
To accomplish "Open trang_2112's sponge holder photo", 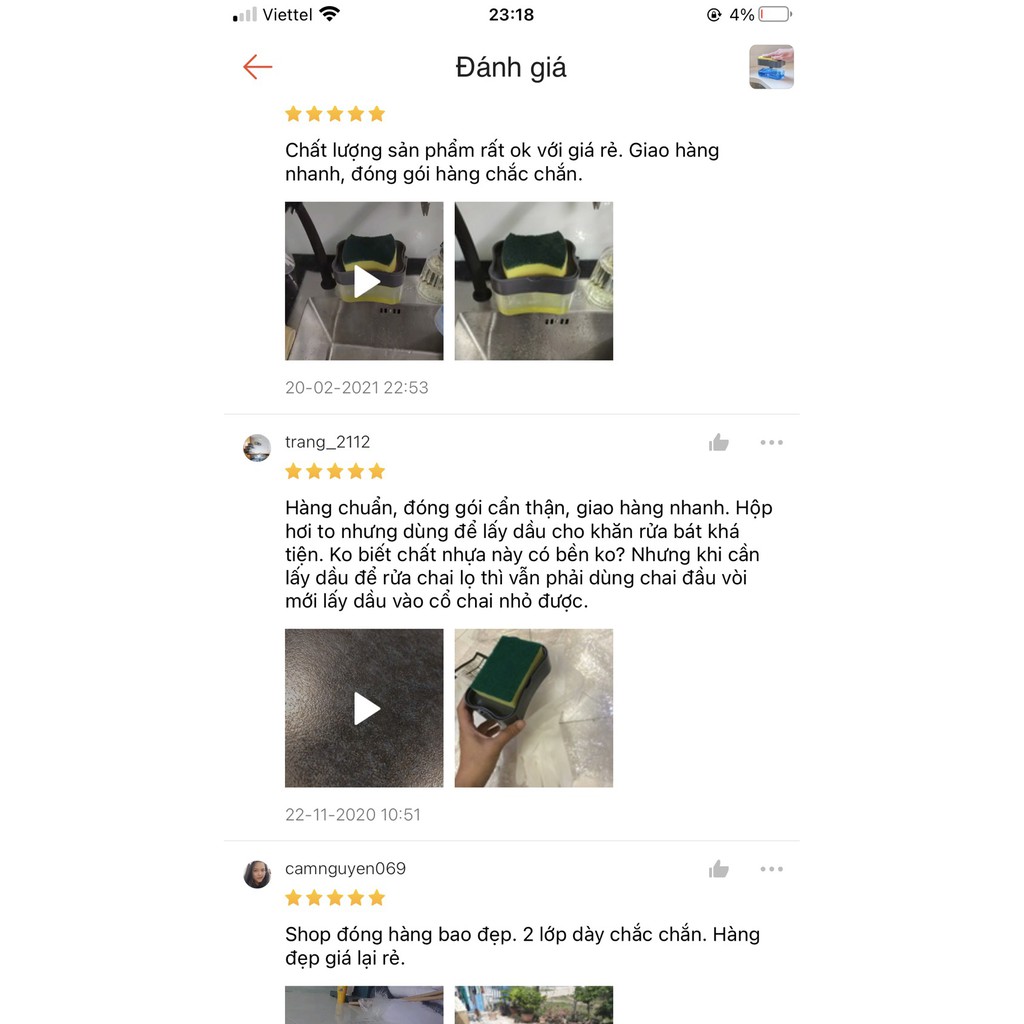I will click(x=534, y=708).
